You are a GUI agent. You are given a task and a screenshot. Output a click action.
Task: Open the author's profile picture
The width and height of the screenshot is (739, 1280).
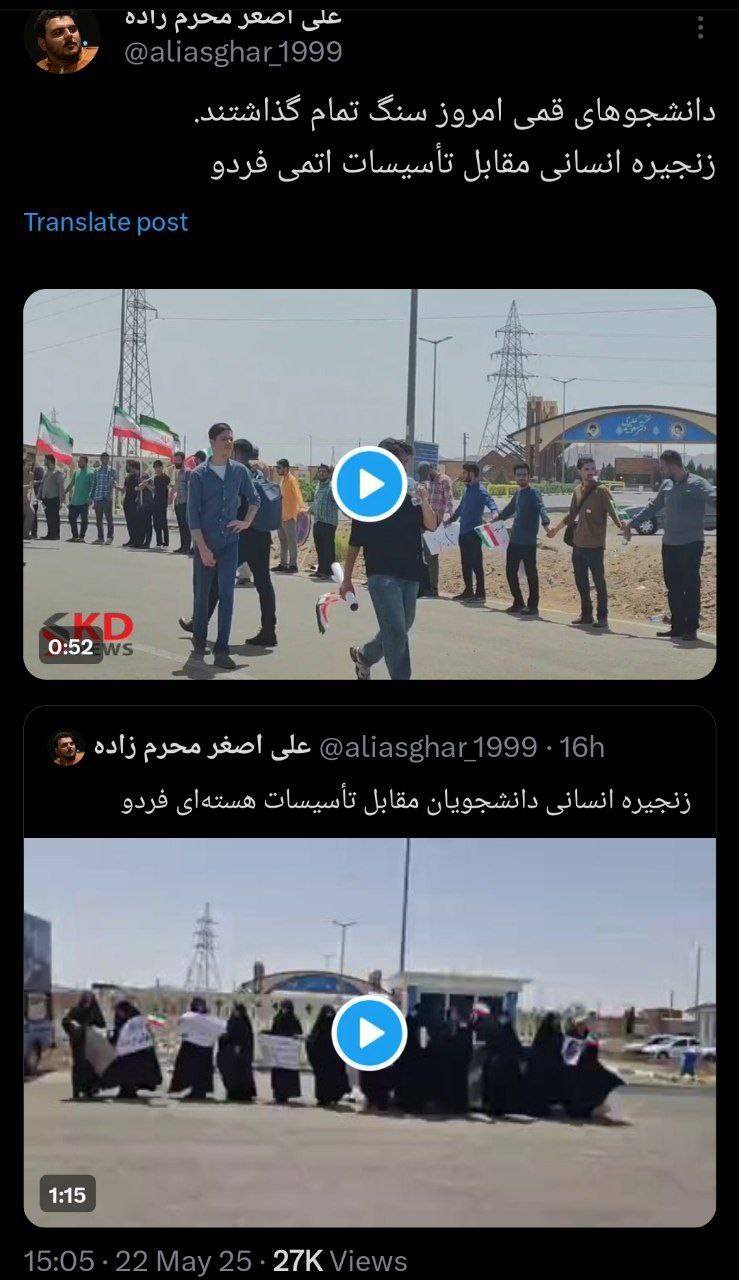pos(61,40)
